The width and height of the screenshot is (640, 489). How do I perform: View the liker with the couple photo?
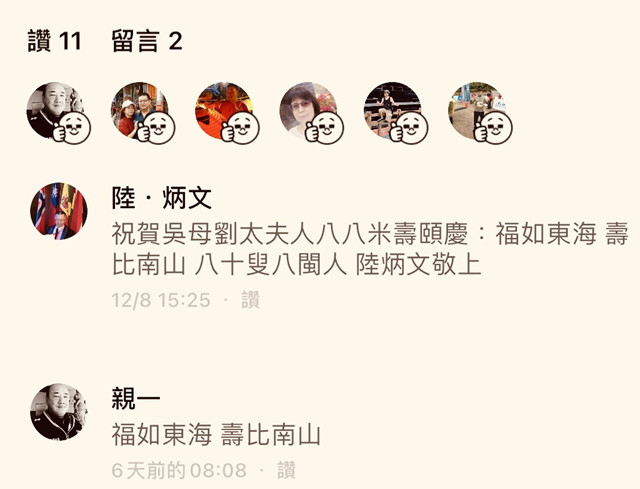[140, 111]
